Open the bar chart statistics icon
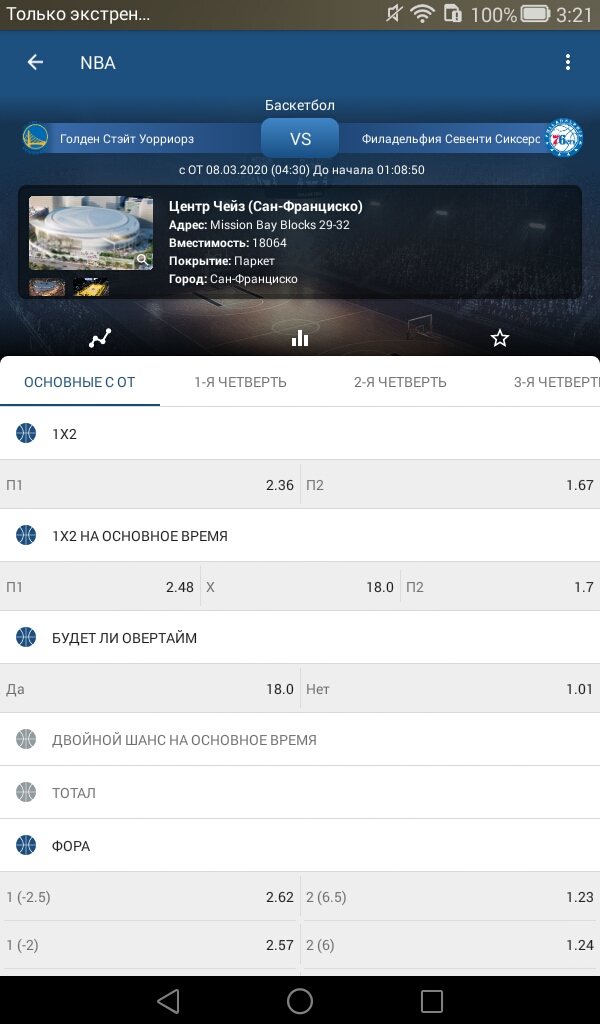Screen dimensions: 600x1024 tap(300, 338)
